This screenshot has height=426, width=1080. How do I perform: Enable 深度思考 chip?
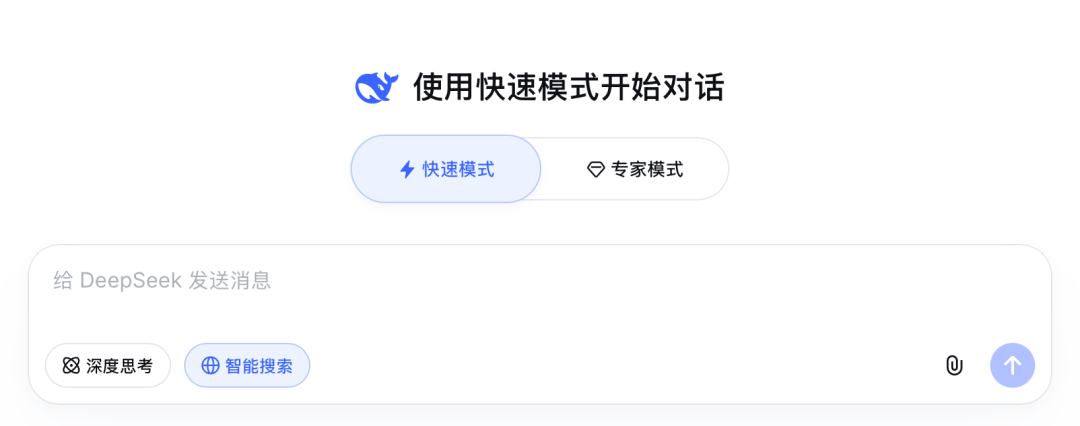pyautogui.click(x=108, y=366)
